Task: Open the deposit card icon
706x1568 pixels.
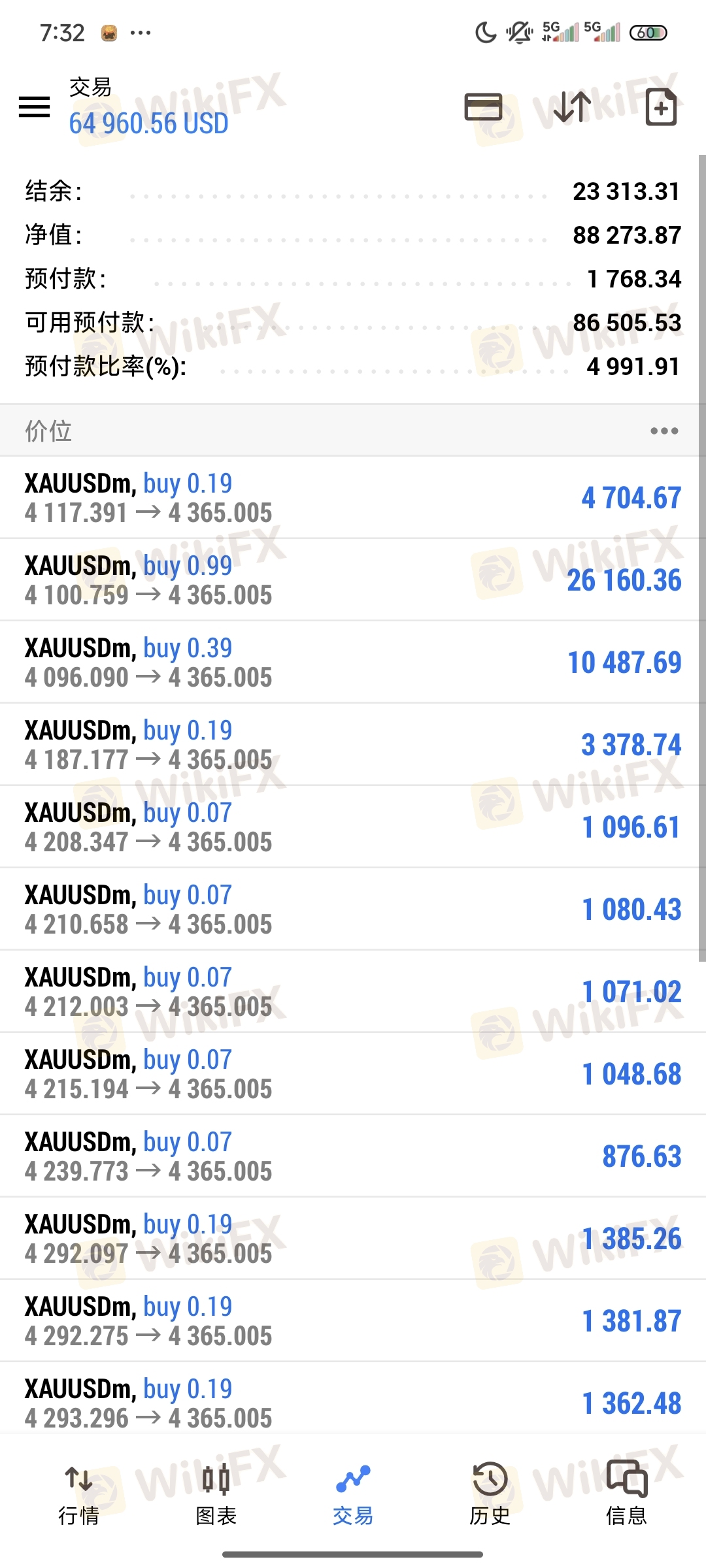Action: click(483, 107)
